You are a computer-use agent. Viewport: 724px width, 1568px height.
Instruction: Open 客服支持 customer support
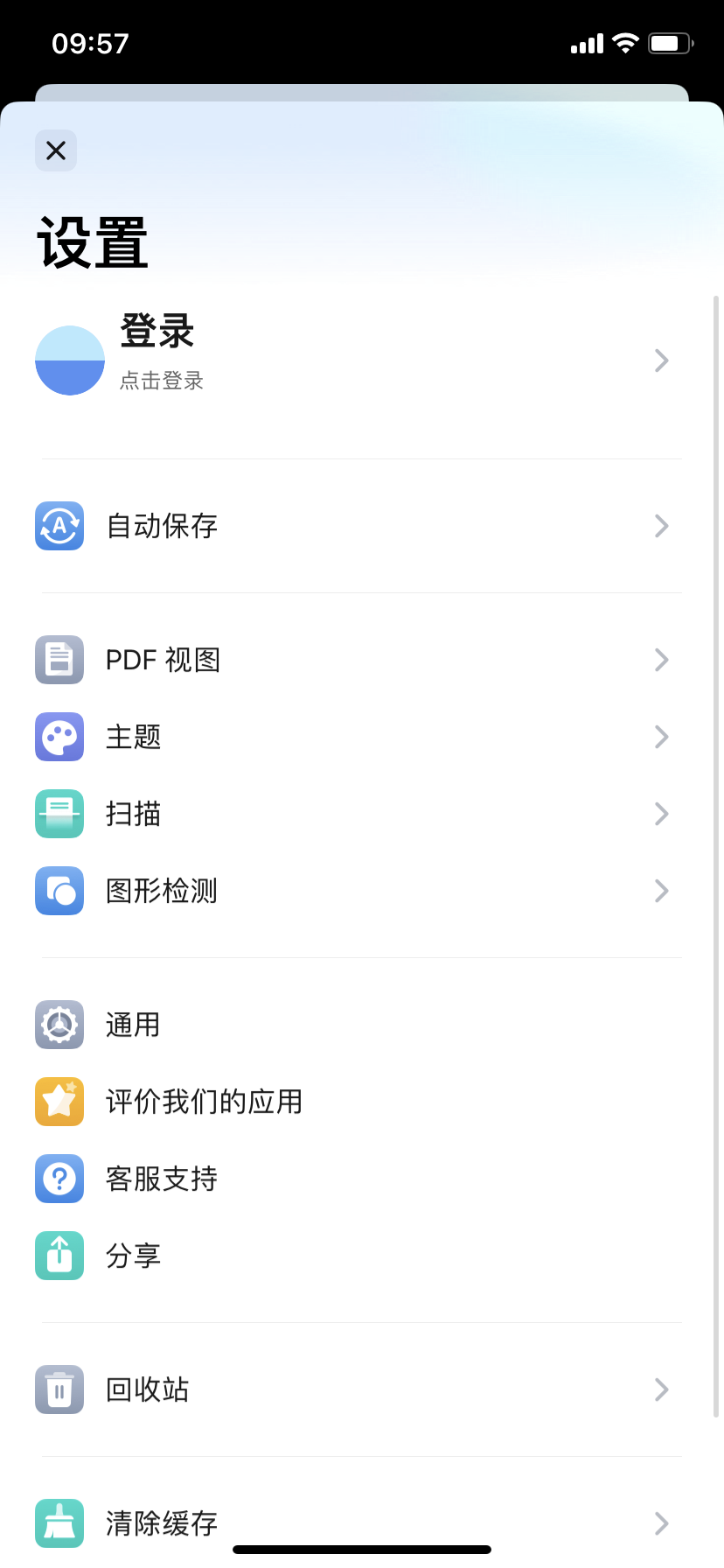[x=350, y=1179]
